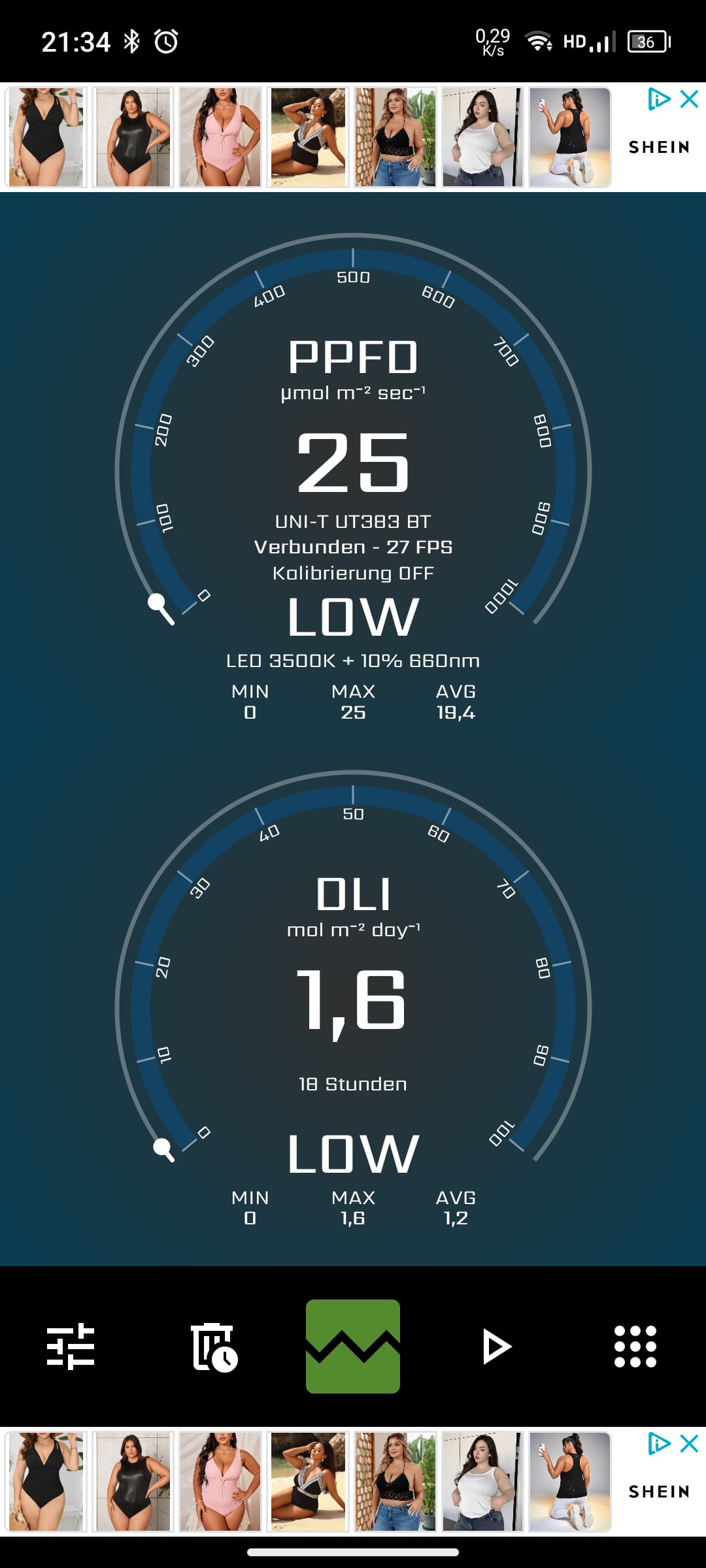Close the SHEIN ad above the PPFD gauge
The image size is (706, 1568).
pos(690,99)
